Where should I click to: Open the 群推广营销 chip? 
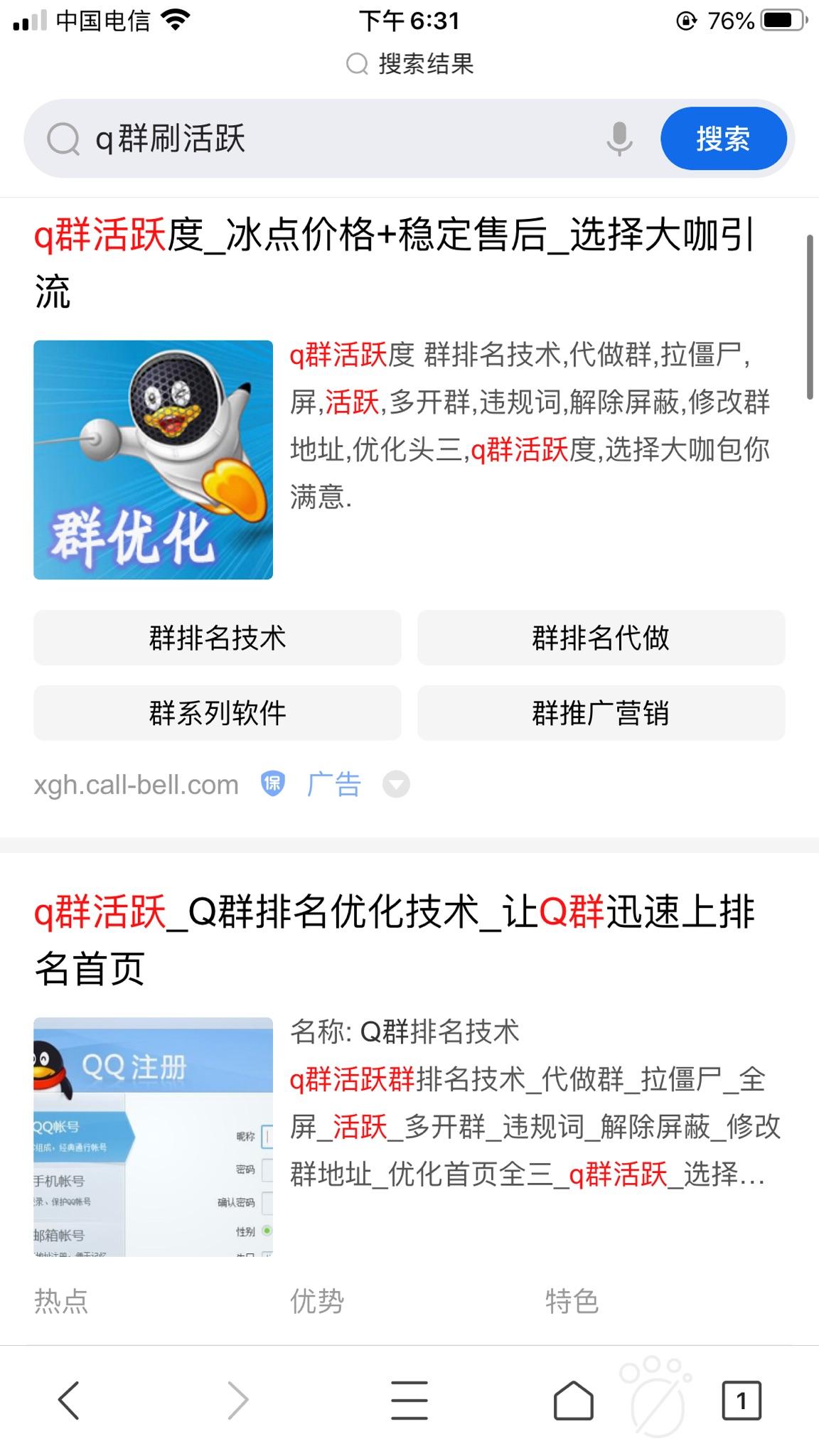pyautogui.click(x=601, y=713)
